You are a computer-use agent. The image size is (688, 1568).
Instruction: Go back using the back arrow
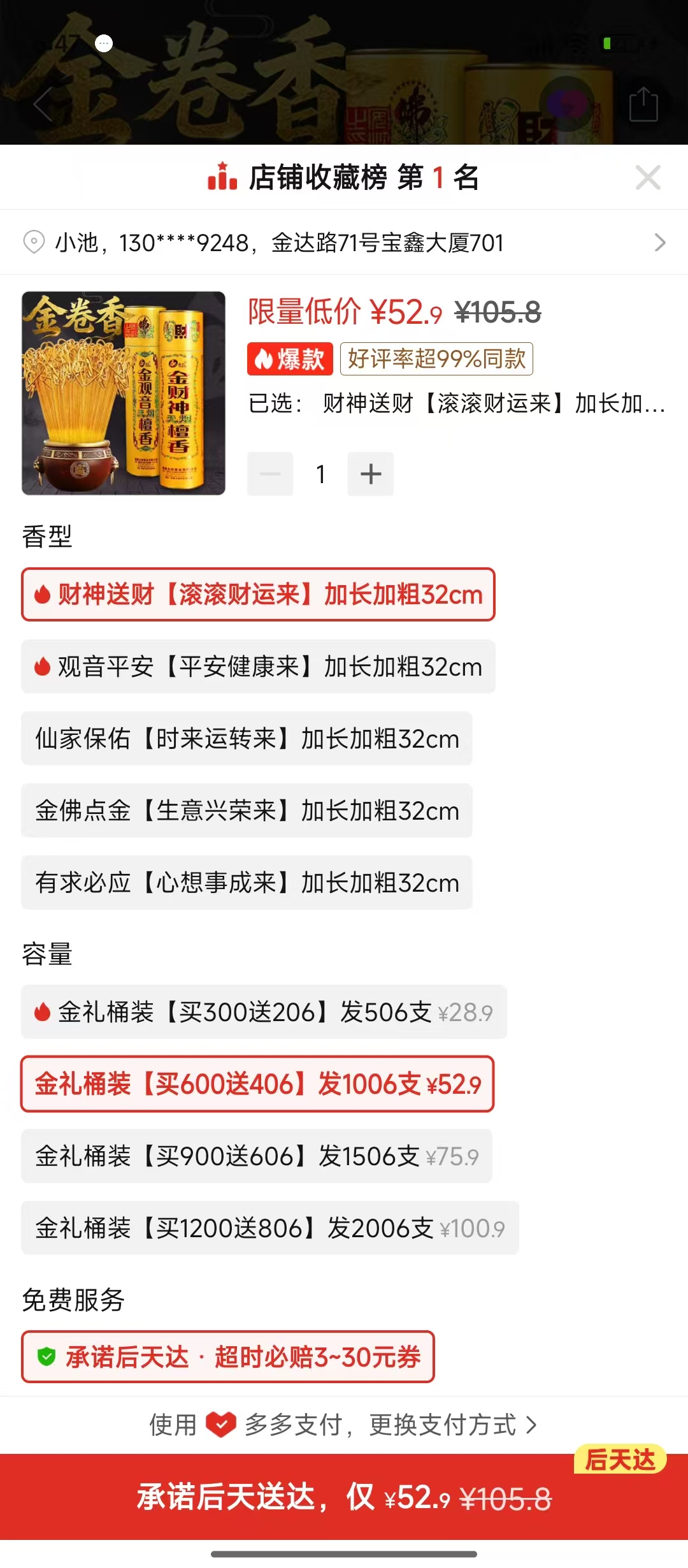click(x=43, y=105)
